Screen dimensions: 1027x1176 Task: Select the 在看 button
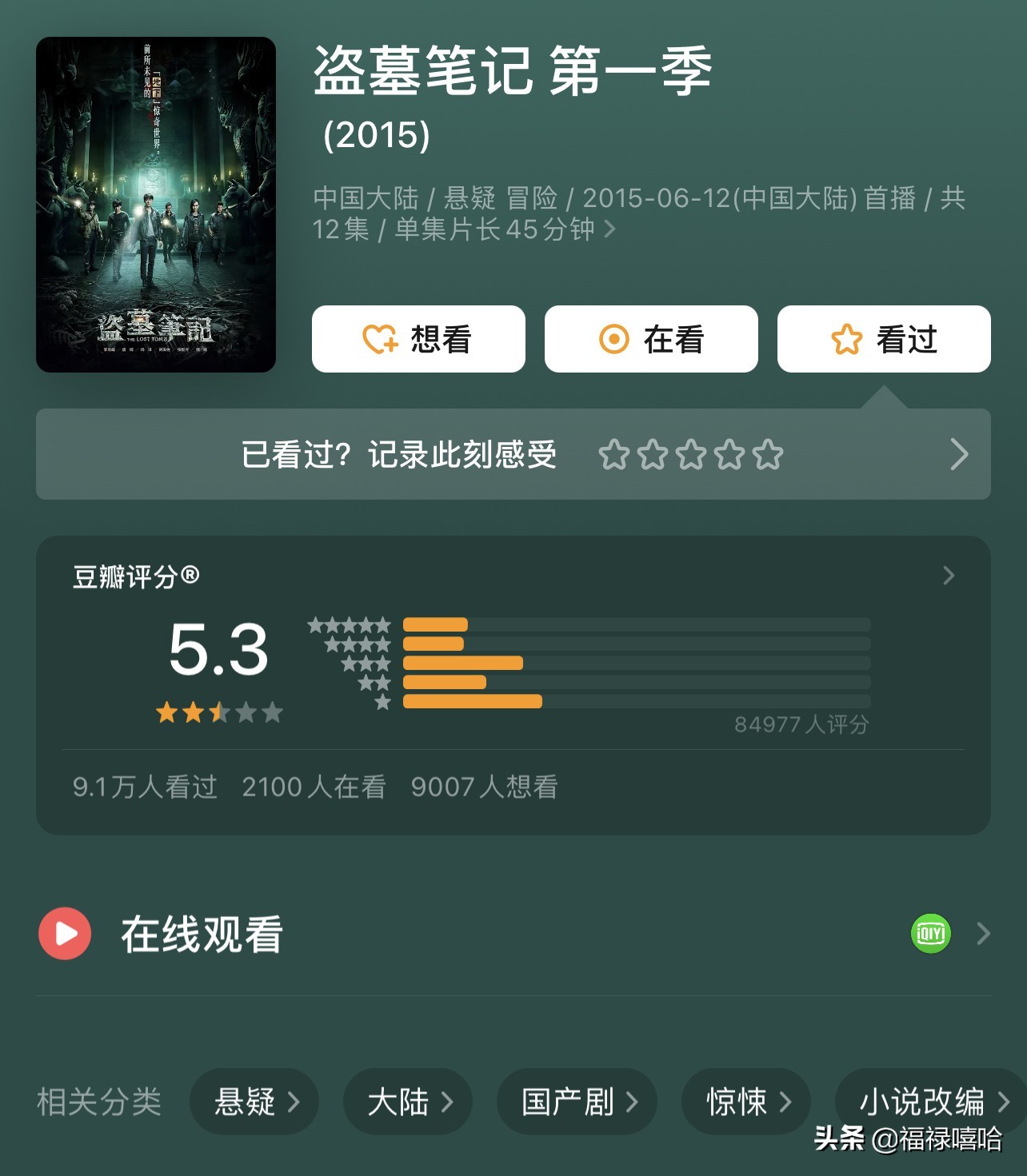pos(651,339)
